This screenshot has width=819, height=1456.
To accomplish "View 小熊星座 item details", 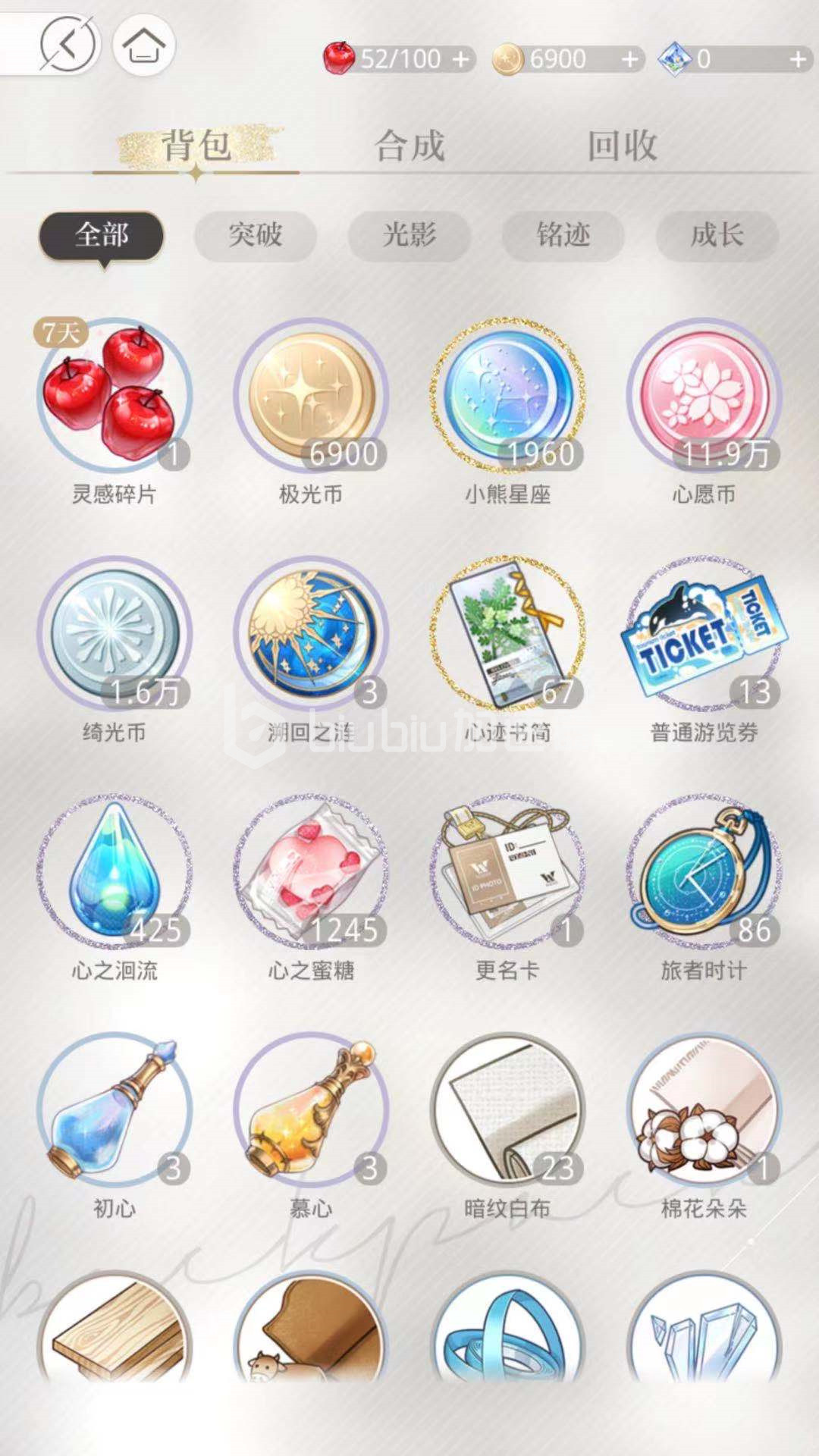I will point(507,394).
